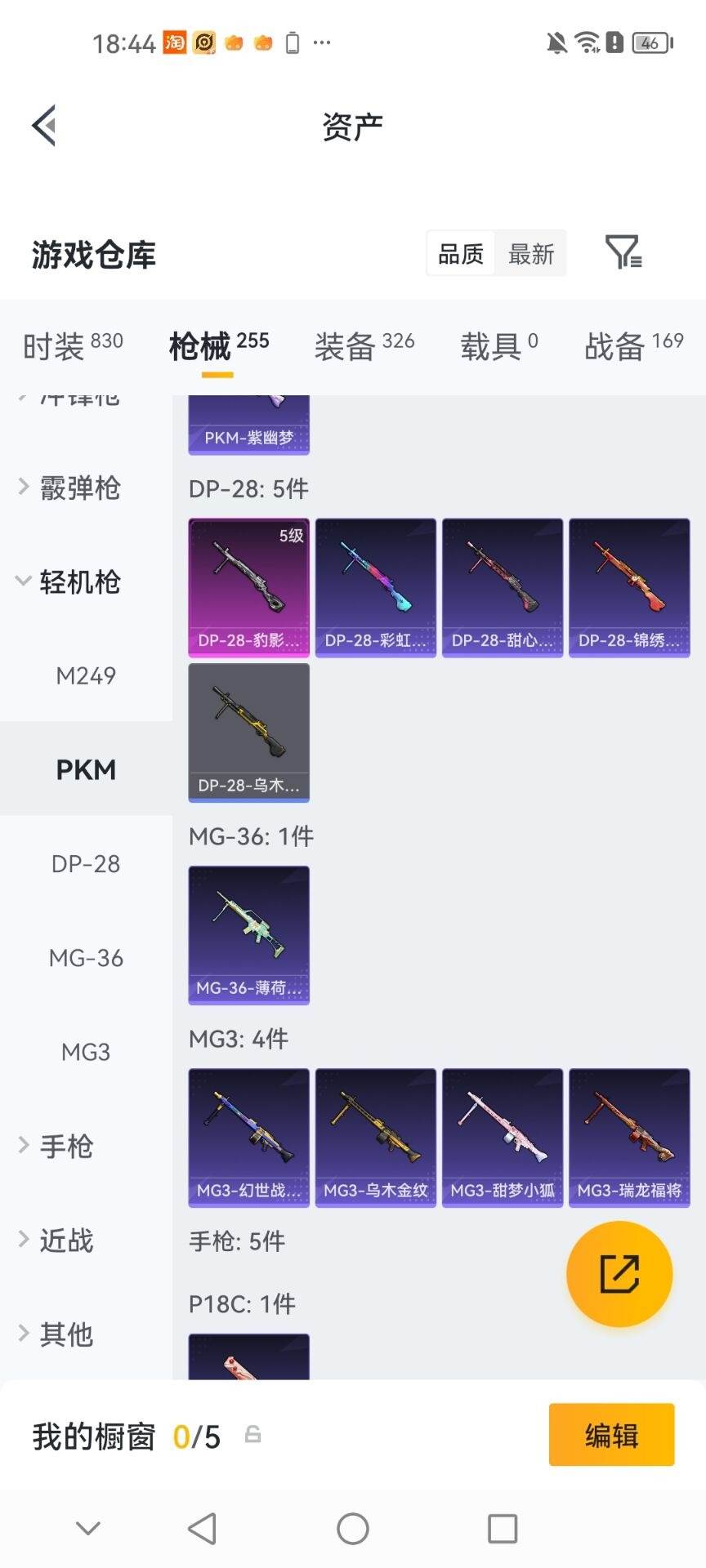Select M249 in the sidebar
This screenshot has width=706, height=1568.
(x=86, y=675)
